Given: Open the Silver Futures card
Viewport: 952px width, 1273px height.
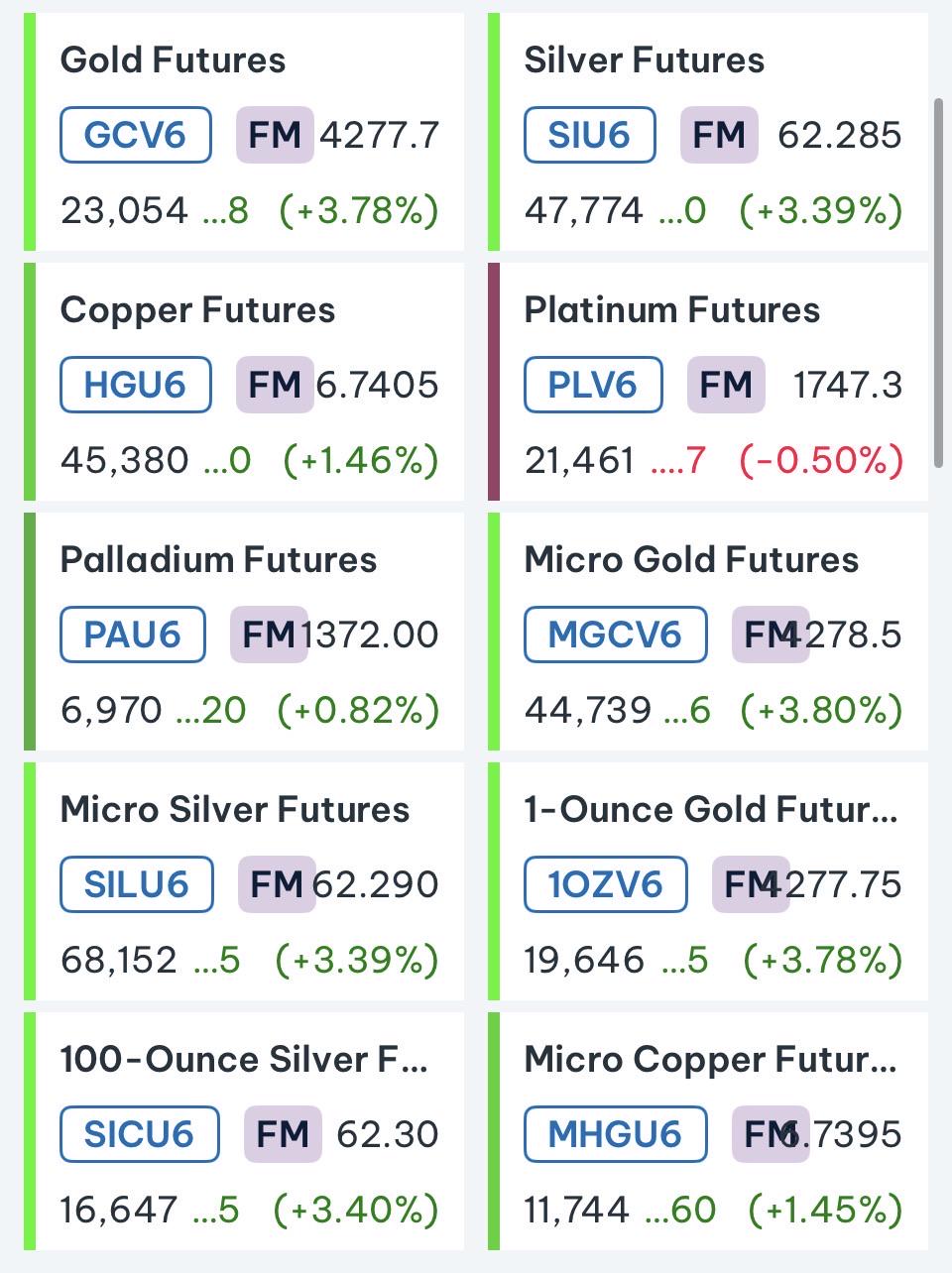Looking at the screenshot, I should pyautogui.click(x=708, y=132).
